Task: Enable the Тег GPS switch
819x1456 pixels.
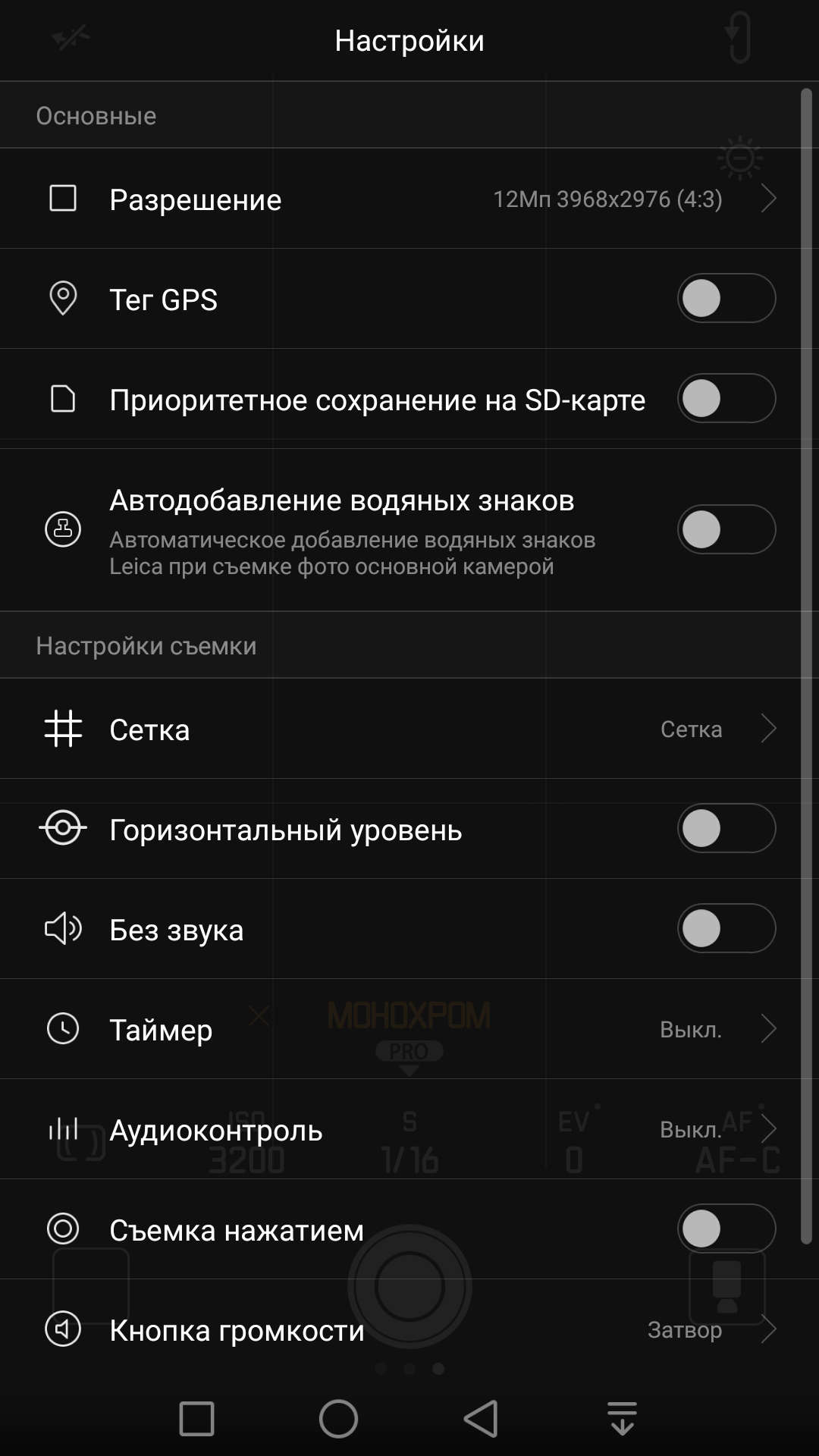Action: point(726,298)
